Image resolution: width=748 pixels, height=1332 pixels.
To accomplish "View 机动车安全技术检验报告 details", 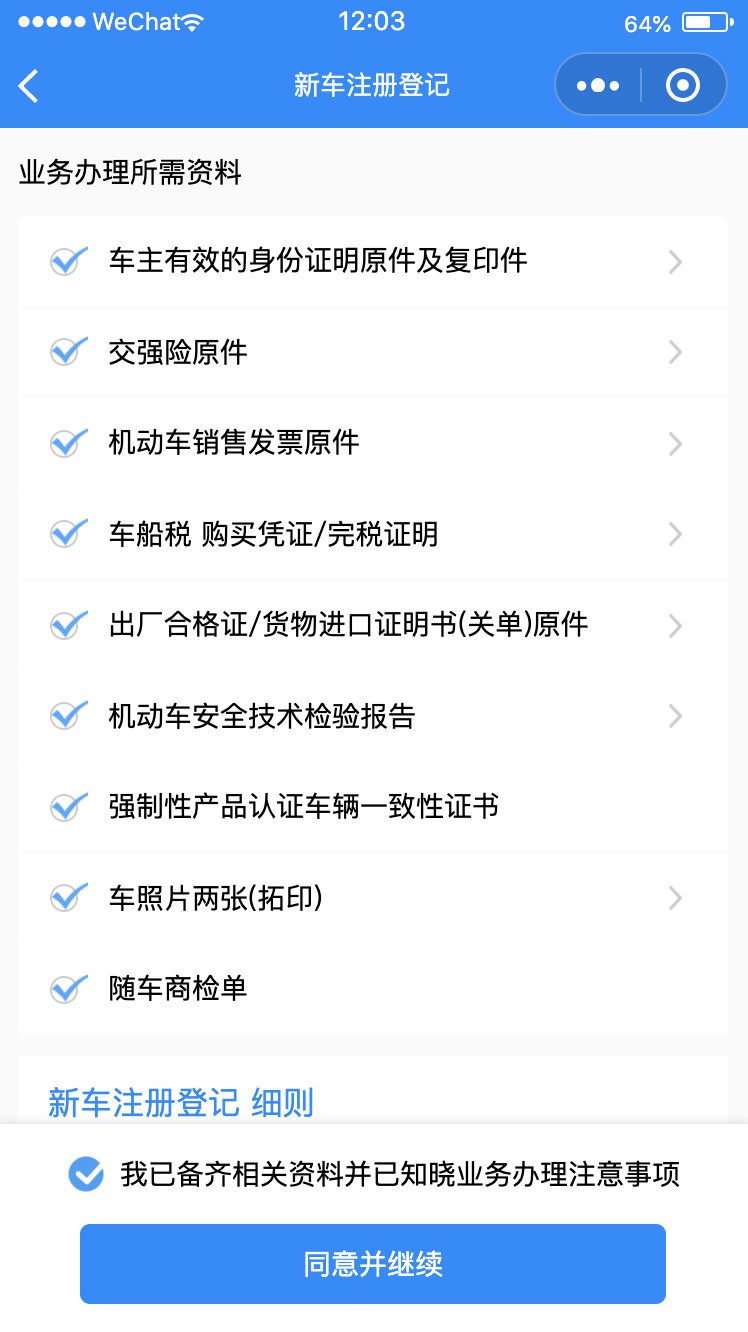I will (x=372, y=716).
